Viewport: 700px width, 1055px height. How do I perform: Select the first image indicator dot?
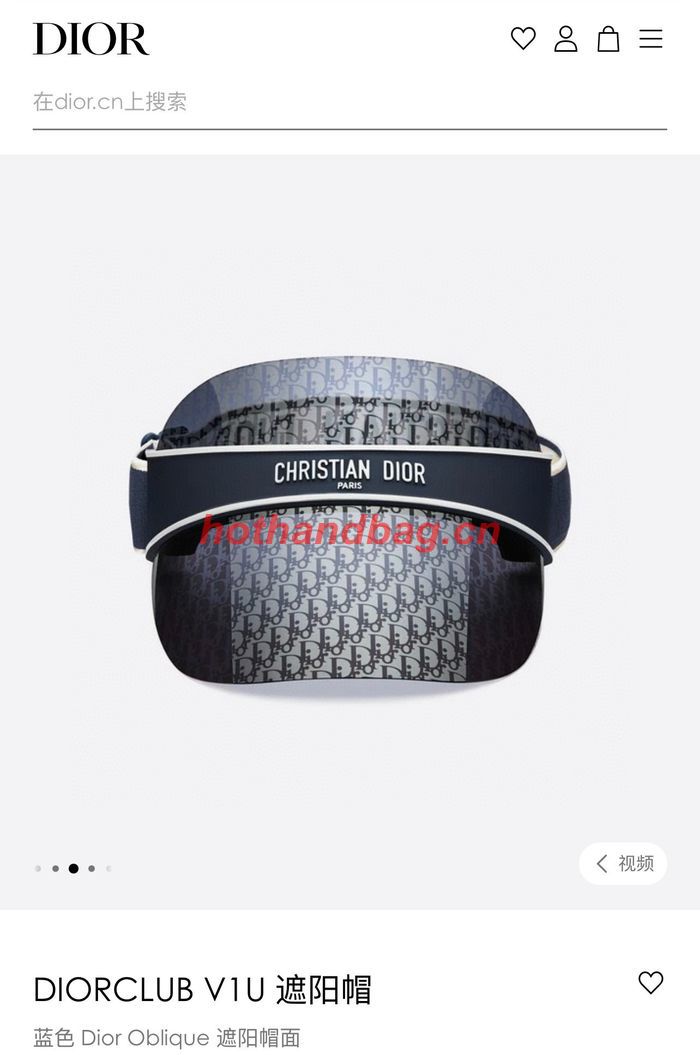[x=38, y=869]
